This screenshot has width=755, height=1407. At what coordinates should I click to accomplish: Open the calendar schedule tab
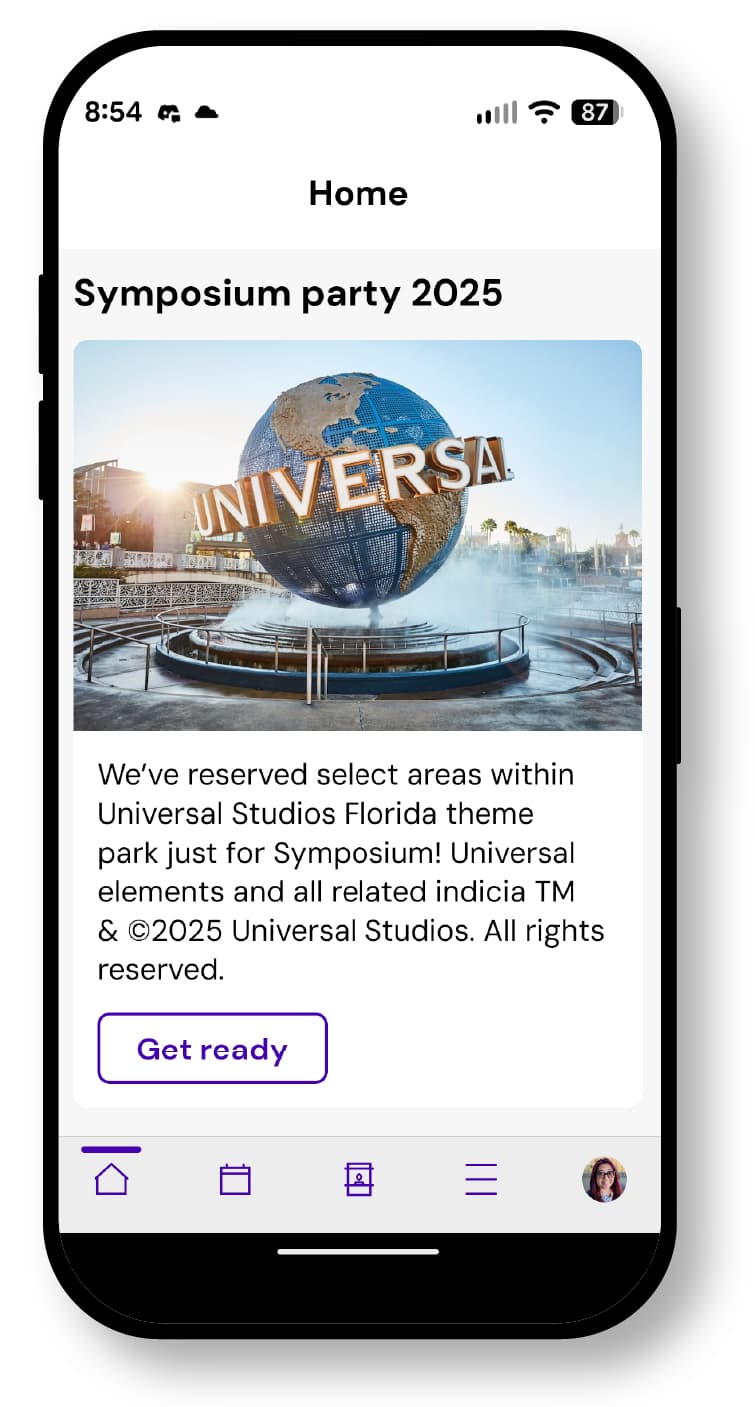point(235,1180)
